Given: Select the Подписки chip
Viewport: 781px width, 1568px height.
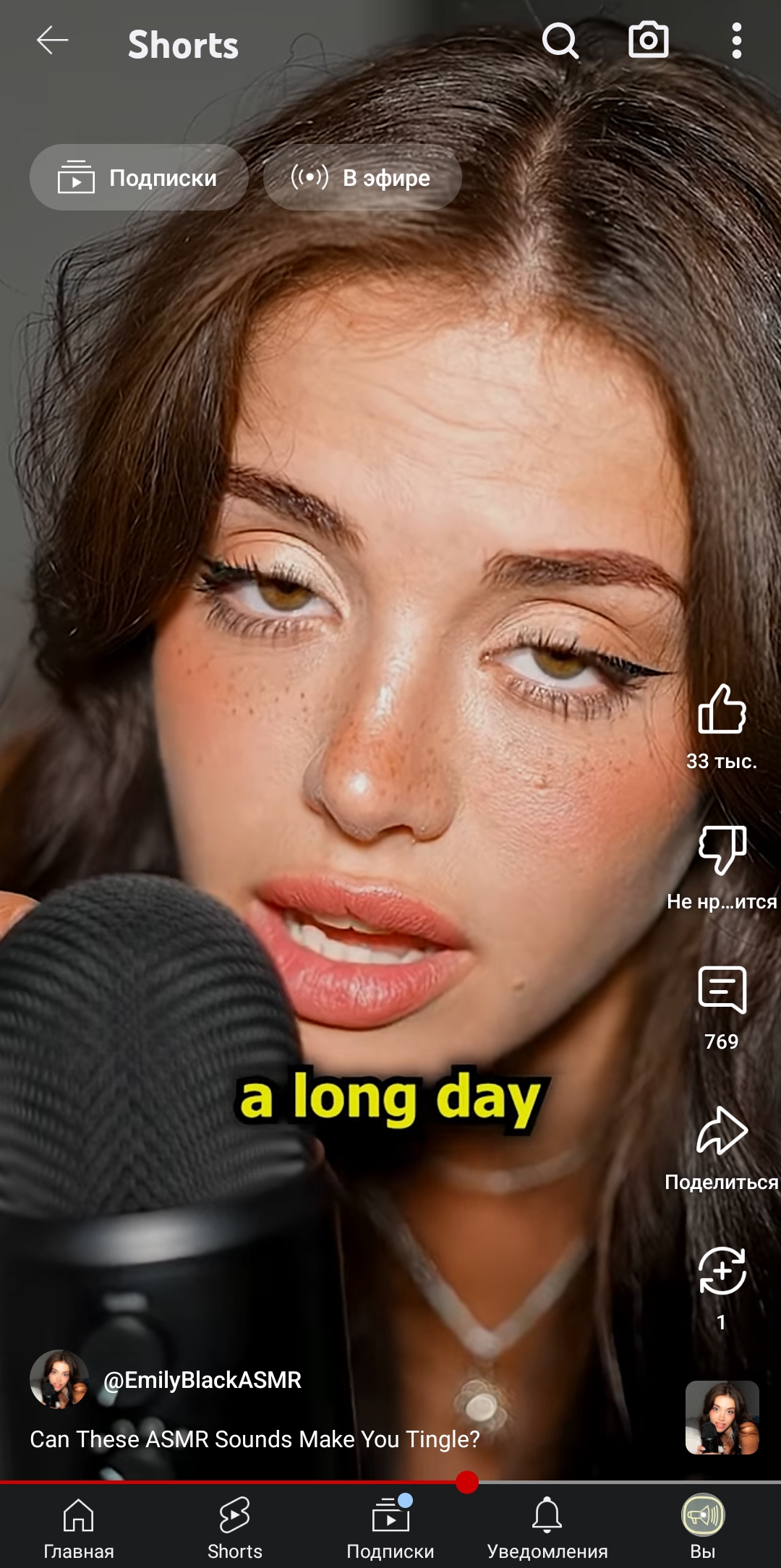Looking at the screenshot, I should [x=139, y=178].
